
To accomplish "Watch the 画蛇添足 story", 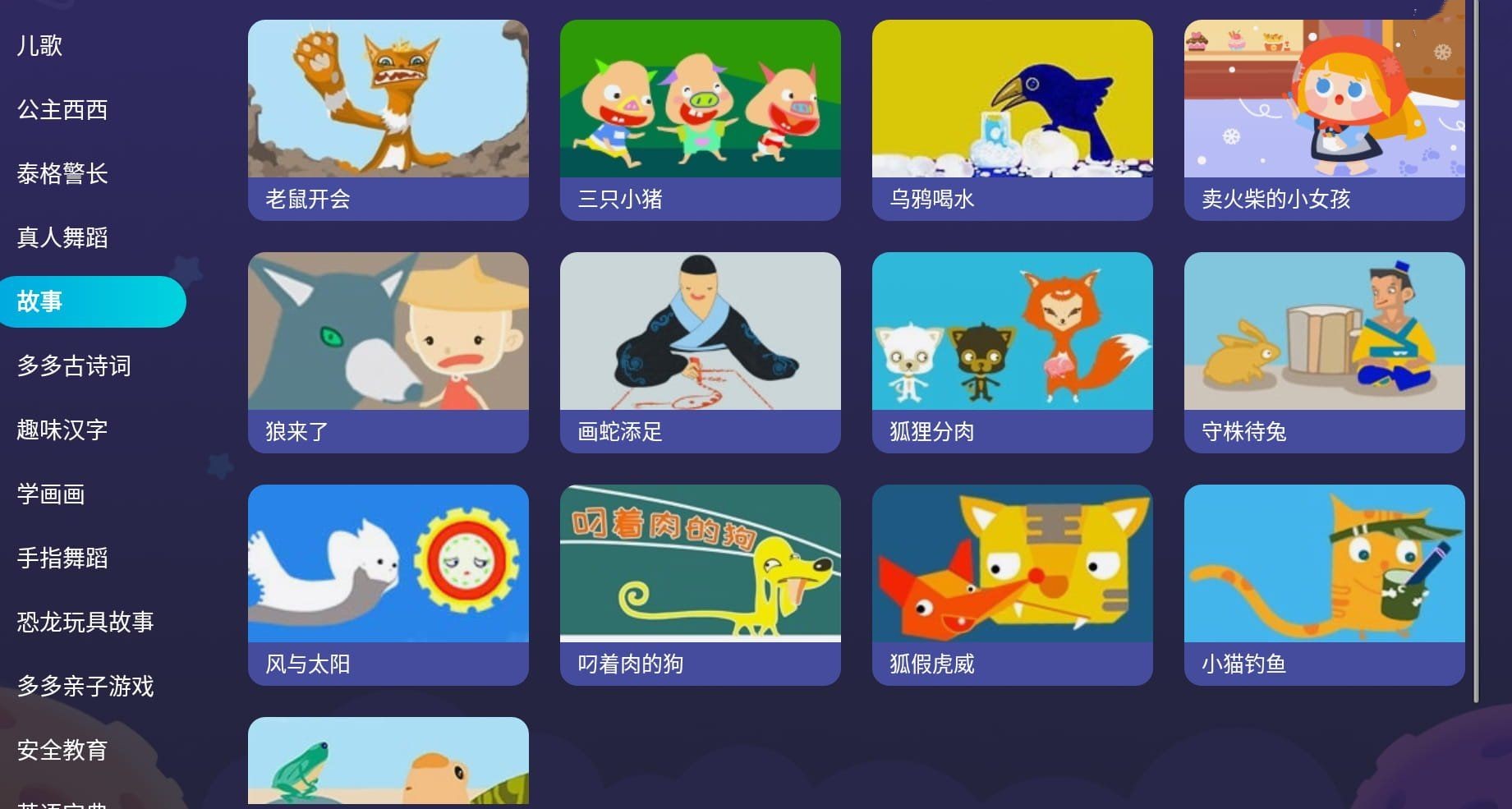I will [700, 352].
